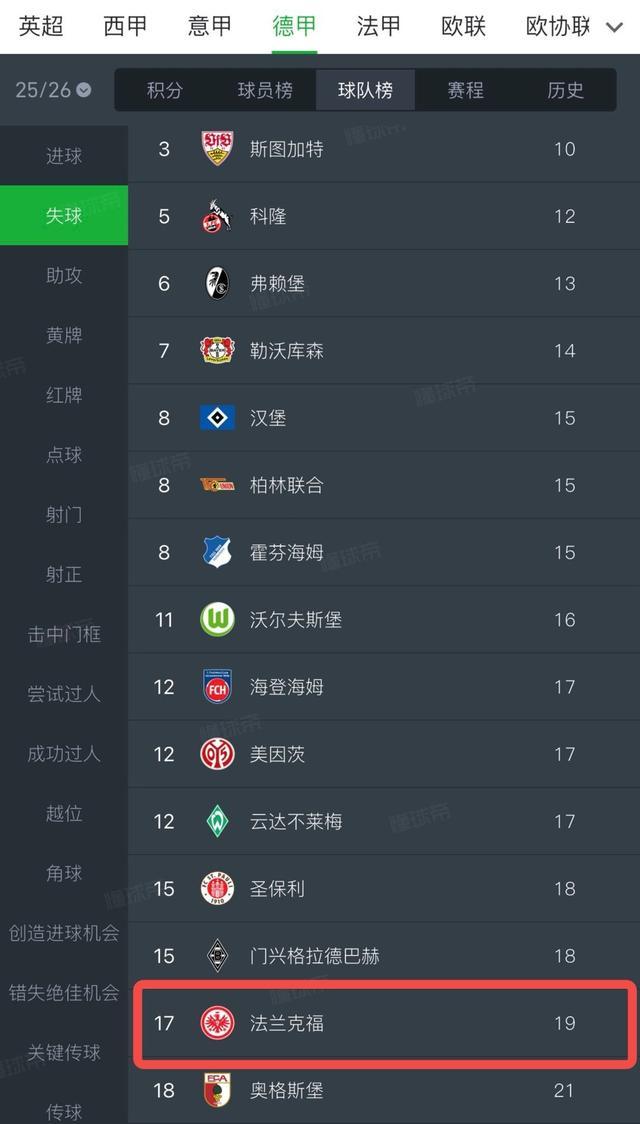Show the 黄牌 yellow card ranking
The image size is (640, 1124).
pyautogui.click(x=64, y=335)
